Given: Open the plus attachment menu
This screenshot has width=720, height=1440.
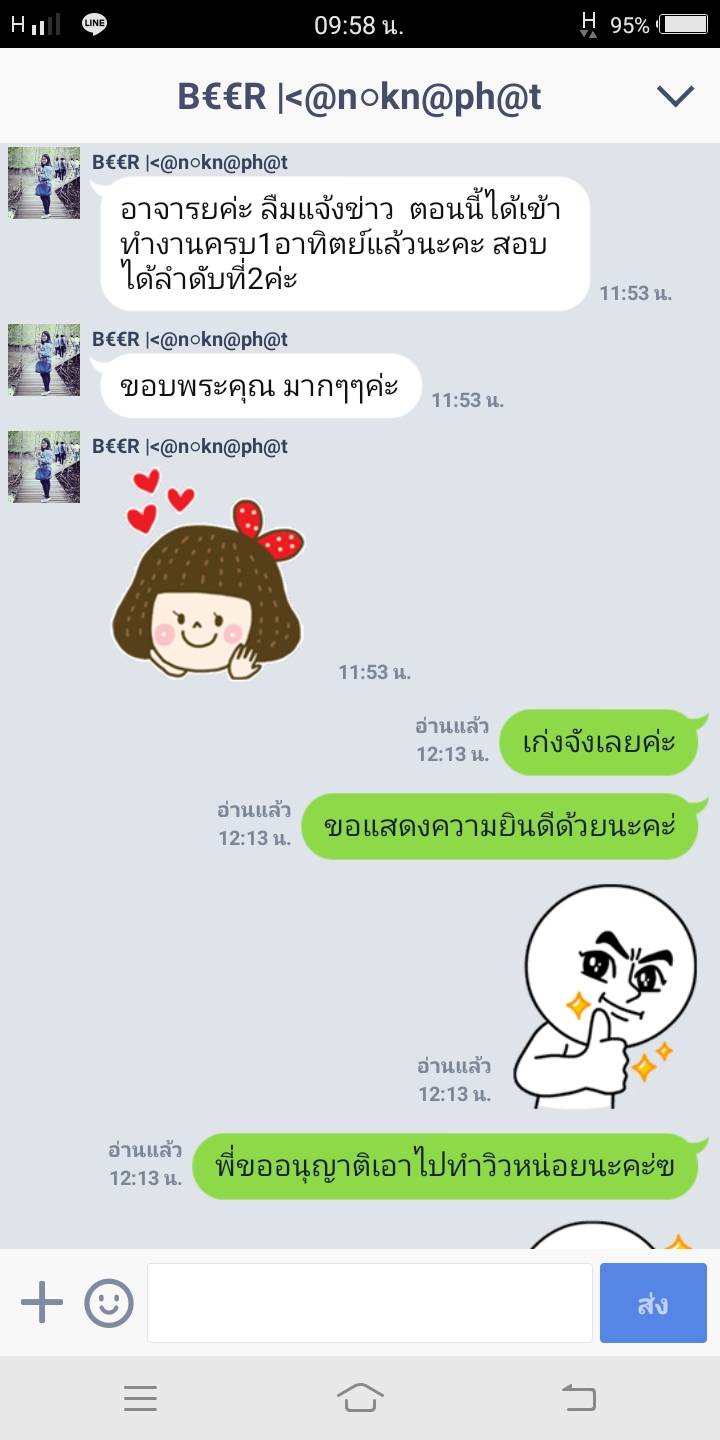Looking at the screenshot, I should pos(42,1303).
